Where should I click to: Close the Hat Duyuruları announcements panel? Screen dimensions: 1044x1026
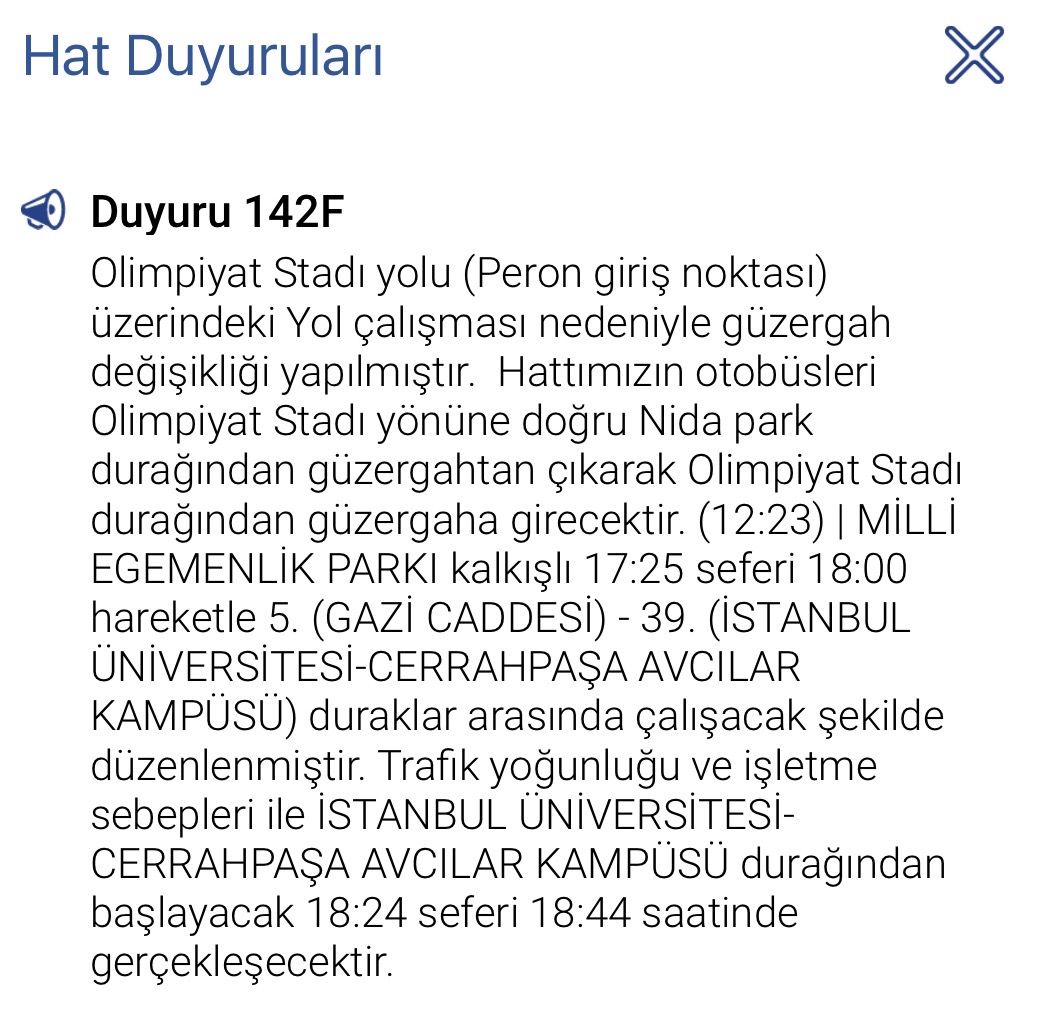point(973,55)
